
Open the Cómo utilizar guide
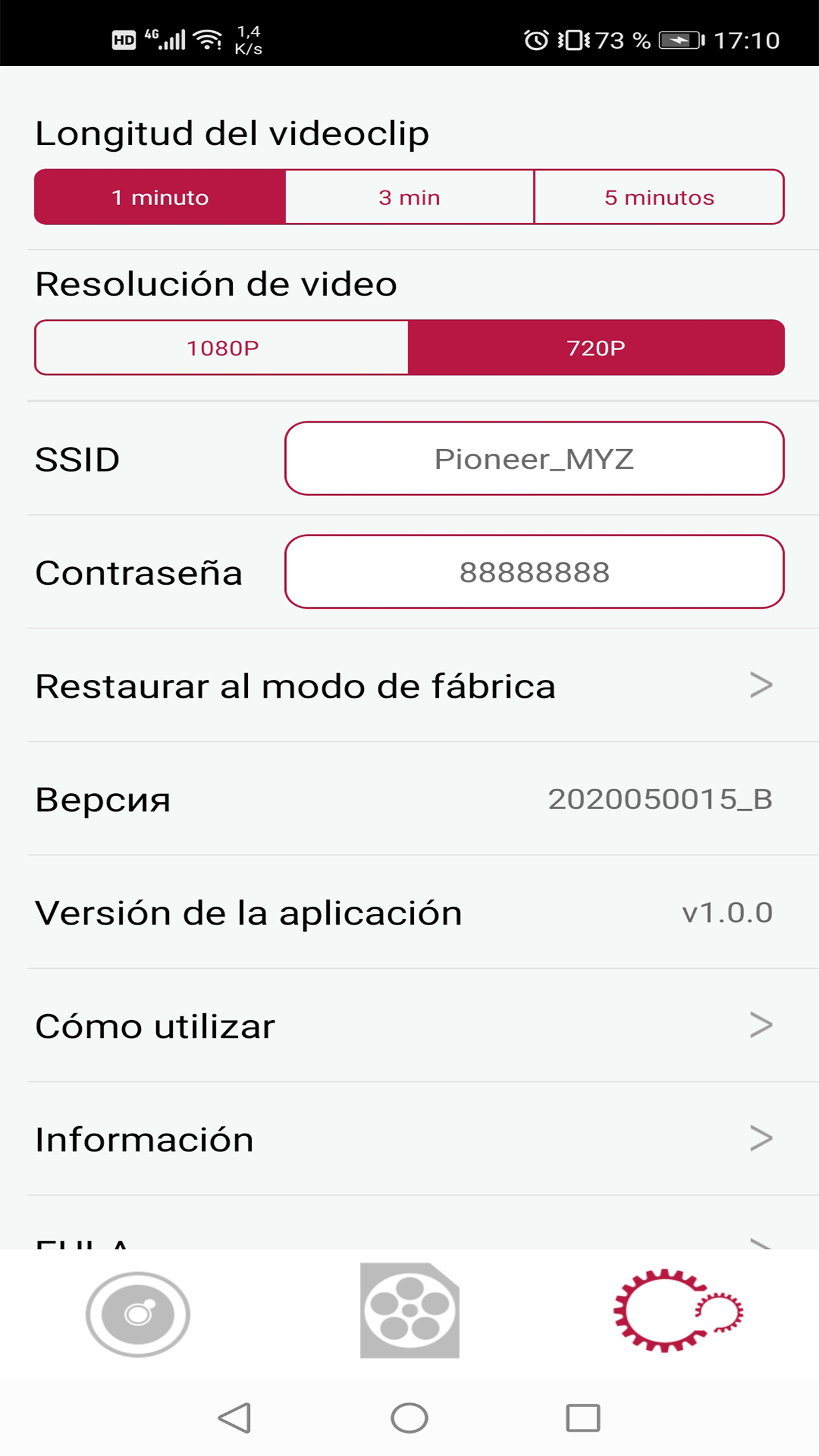click(x=409, y=1025)
